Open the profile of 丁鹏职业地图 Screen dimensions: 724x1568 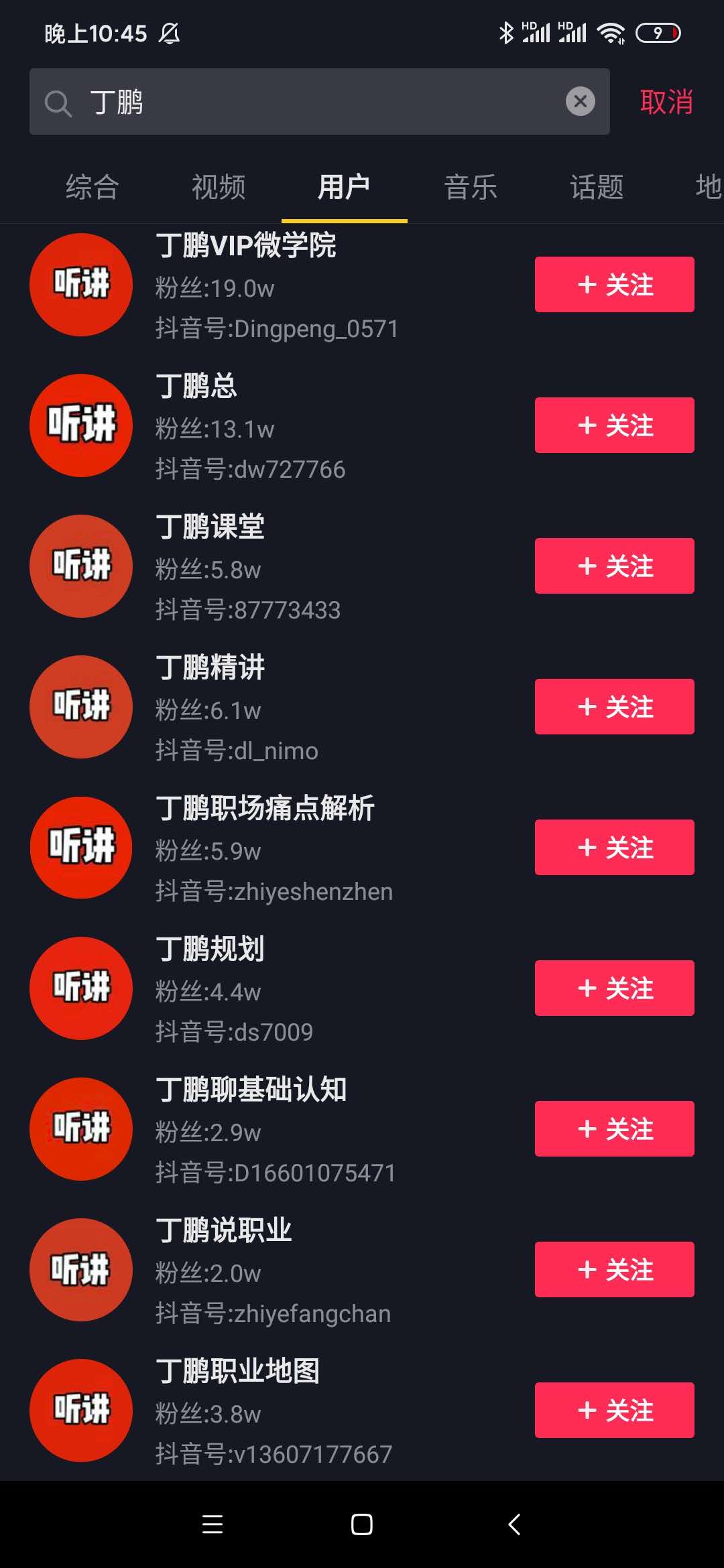pos(238,1372)
